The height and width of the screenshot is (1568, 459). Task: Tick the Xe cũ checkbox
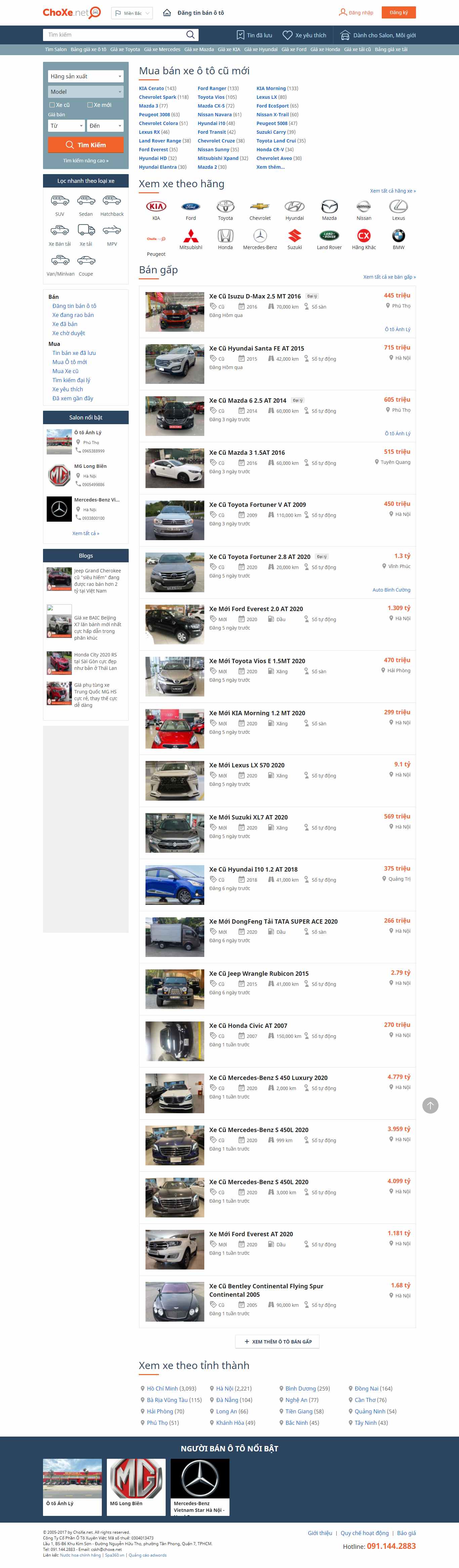point(52,105)
